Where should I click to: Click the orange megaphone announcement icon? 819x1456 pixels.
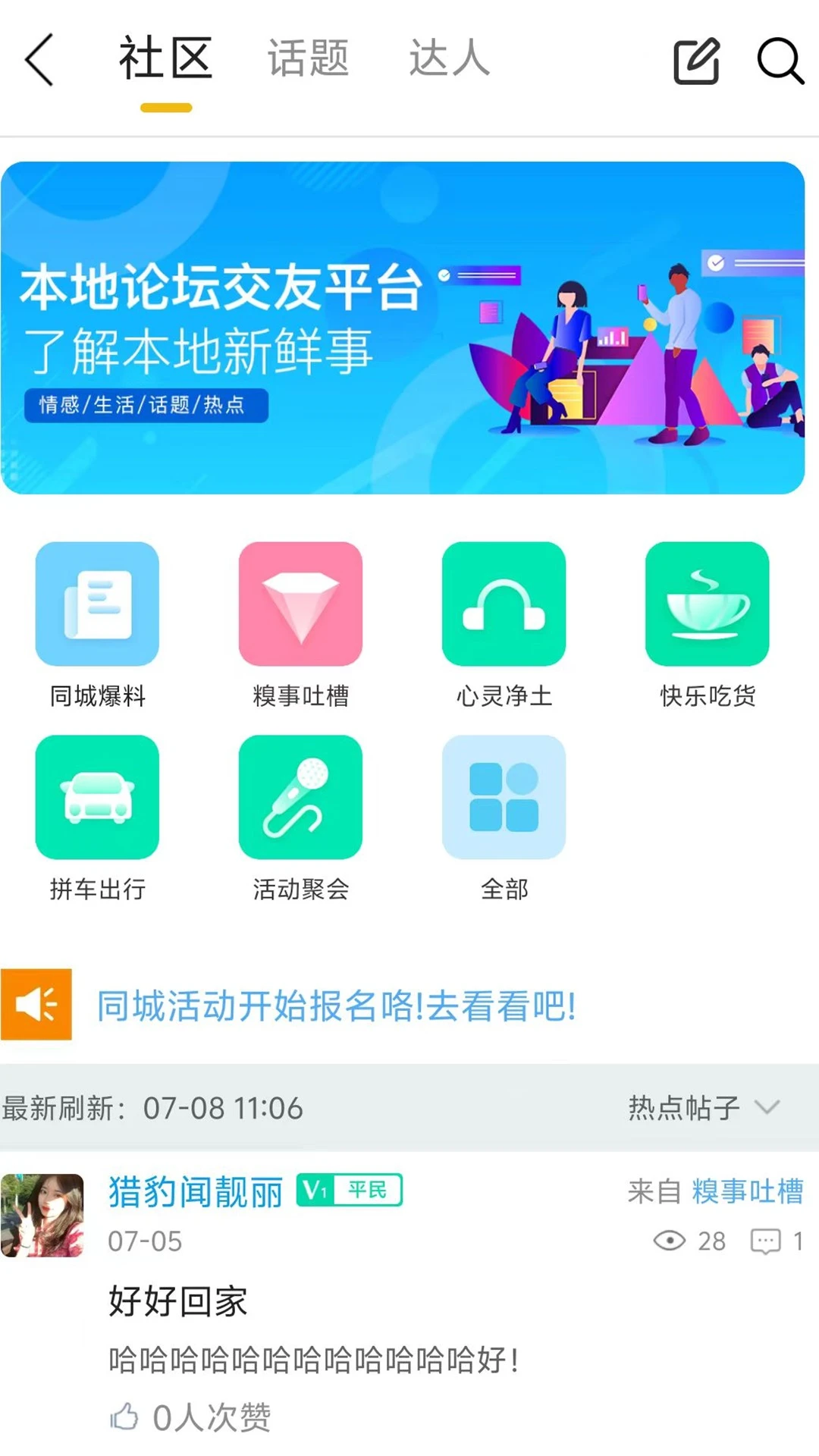pyautogui.click(x=36, y=1006)
